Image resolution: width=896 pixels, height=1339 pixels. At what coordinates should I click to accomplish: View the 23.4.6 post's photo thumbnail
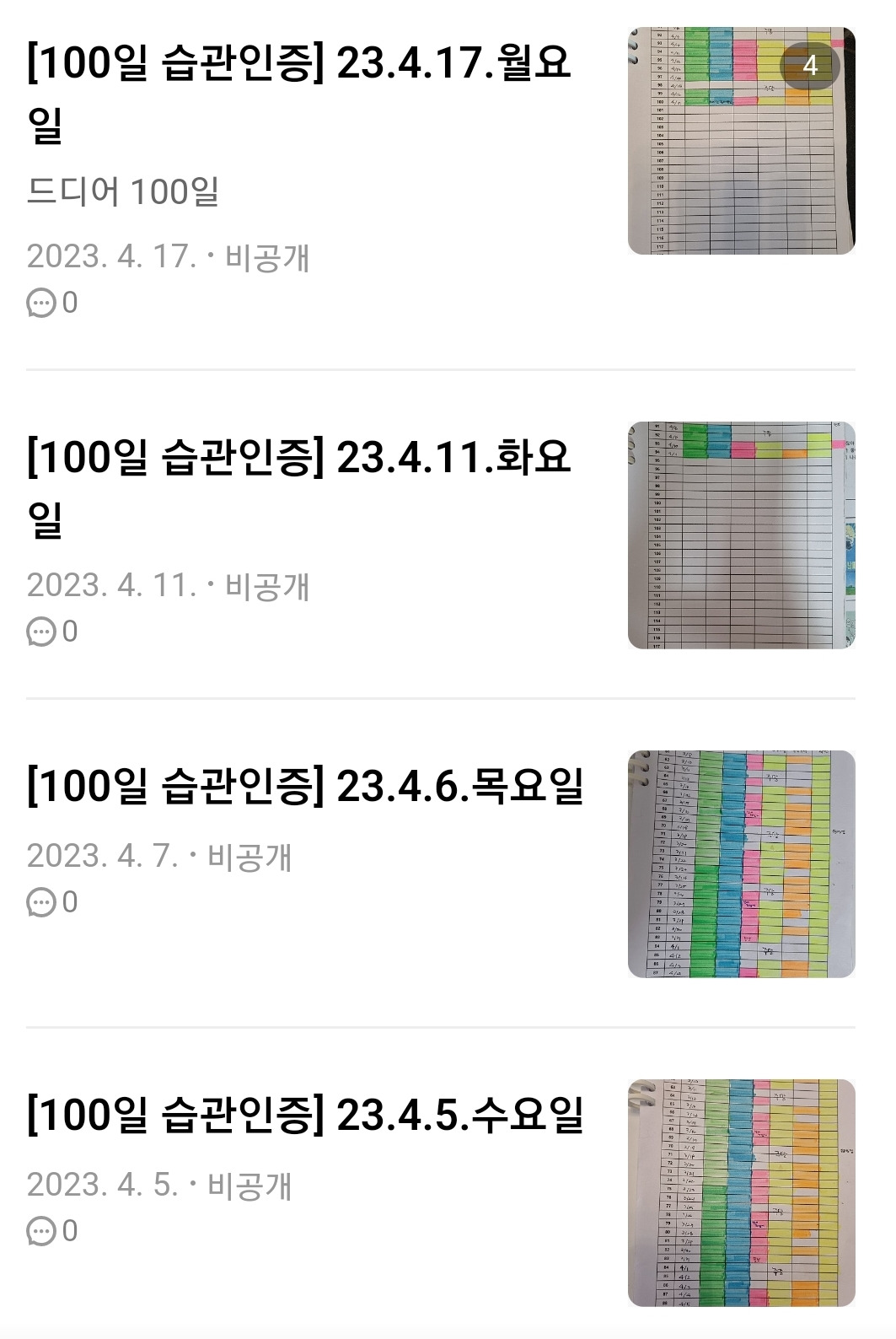coord(741,864)
